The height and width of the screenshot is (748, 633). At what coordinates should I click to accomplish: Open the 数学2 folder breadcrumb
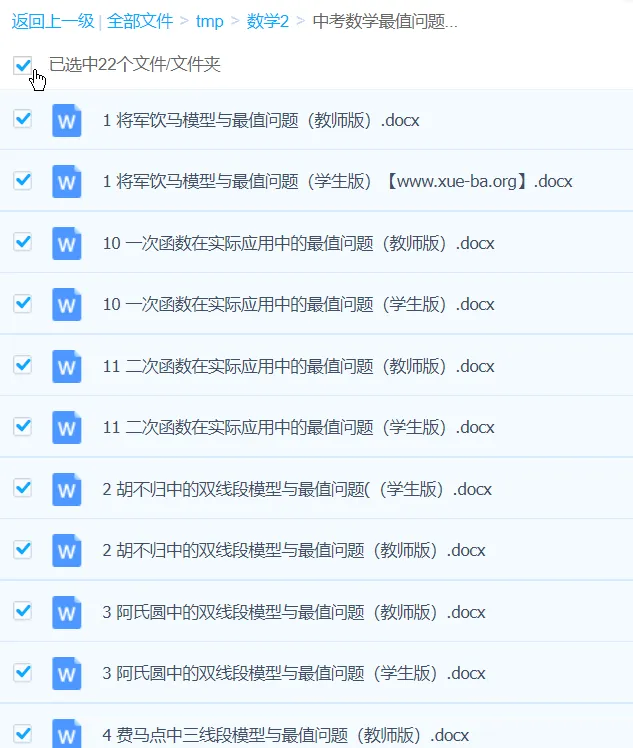(268, 21)
